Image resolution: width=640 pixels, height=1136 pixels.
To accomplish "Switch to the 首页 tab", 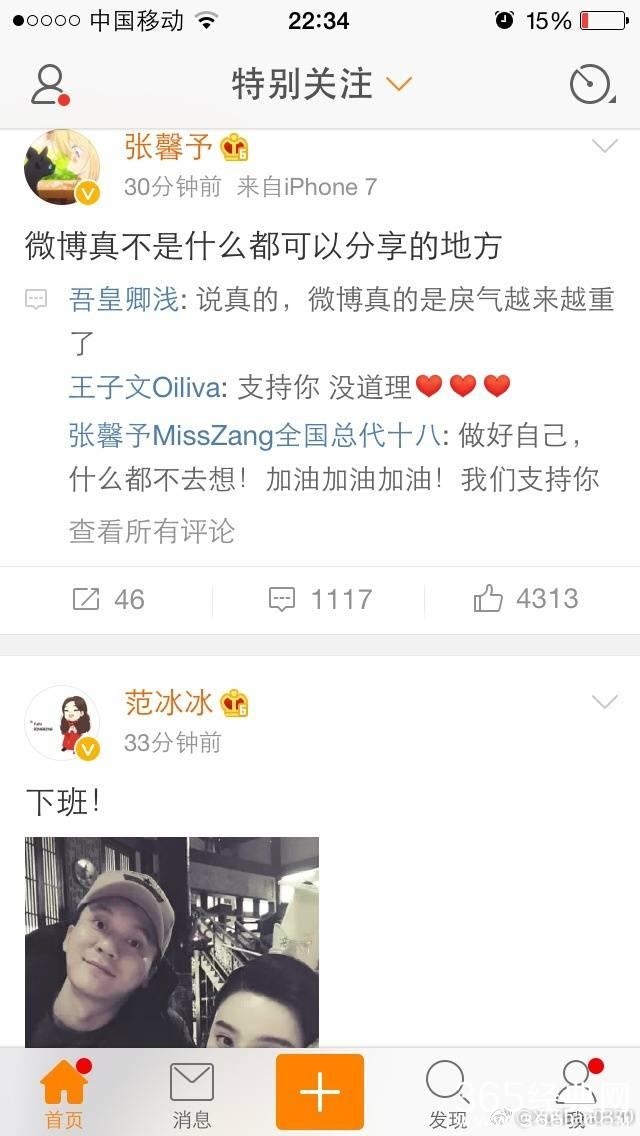I will tap(63, 1094).
